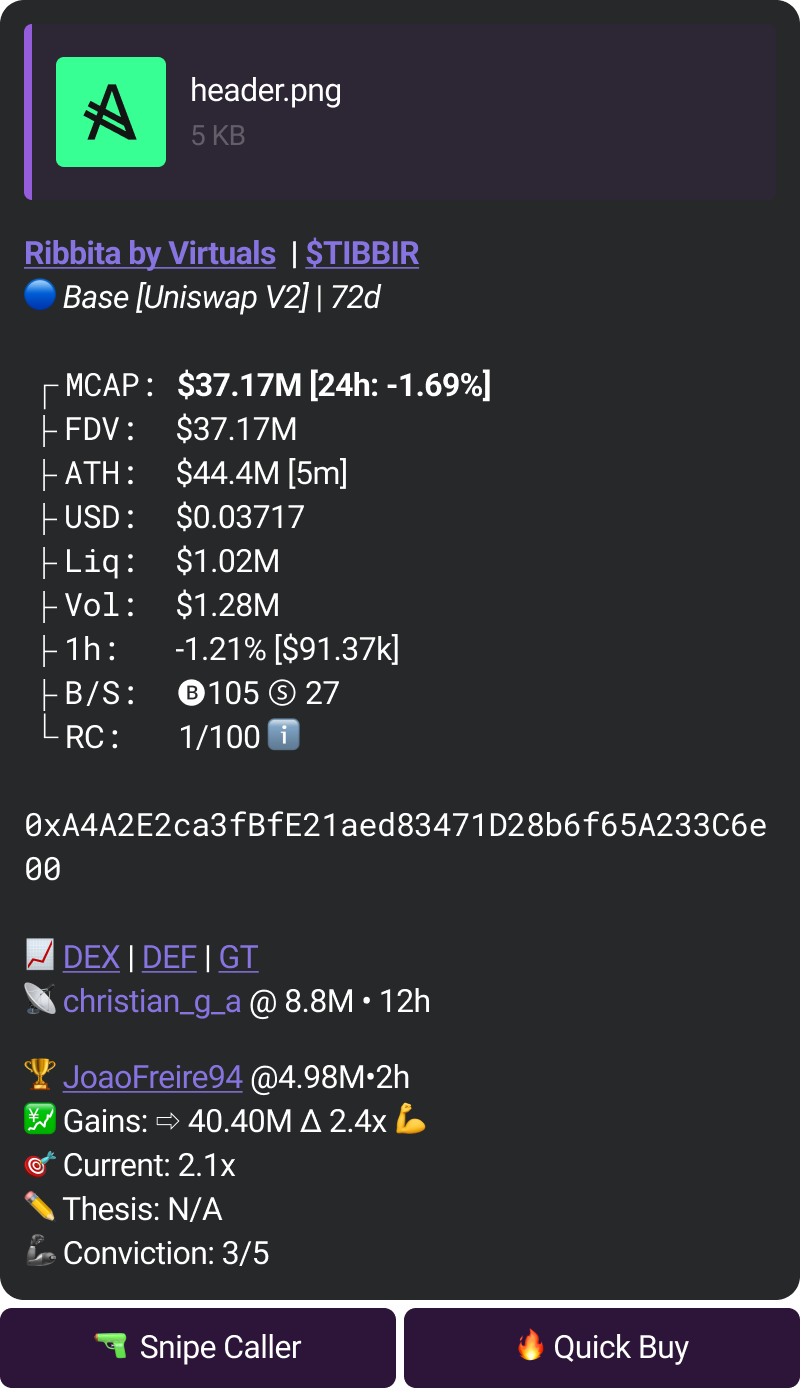
Task: Tap the Snipe Caller button
Action: [x=198, y=1348]
